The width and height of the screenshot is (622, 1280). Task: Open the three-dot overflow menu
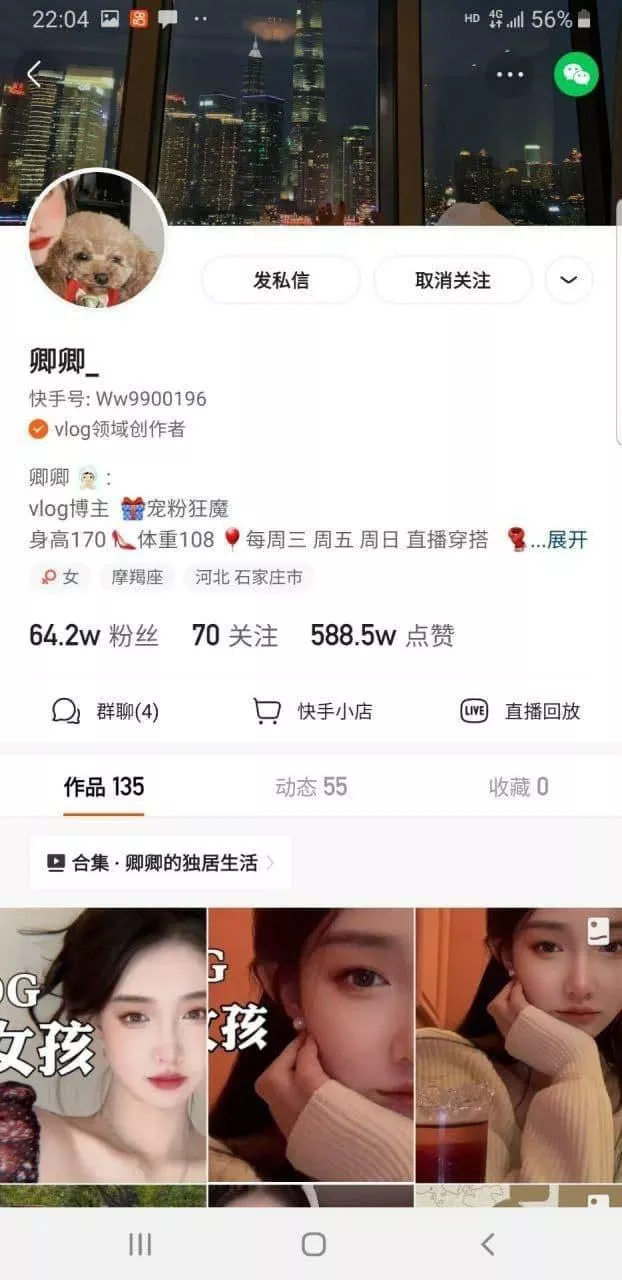(510, 75)
